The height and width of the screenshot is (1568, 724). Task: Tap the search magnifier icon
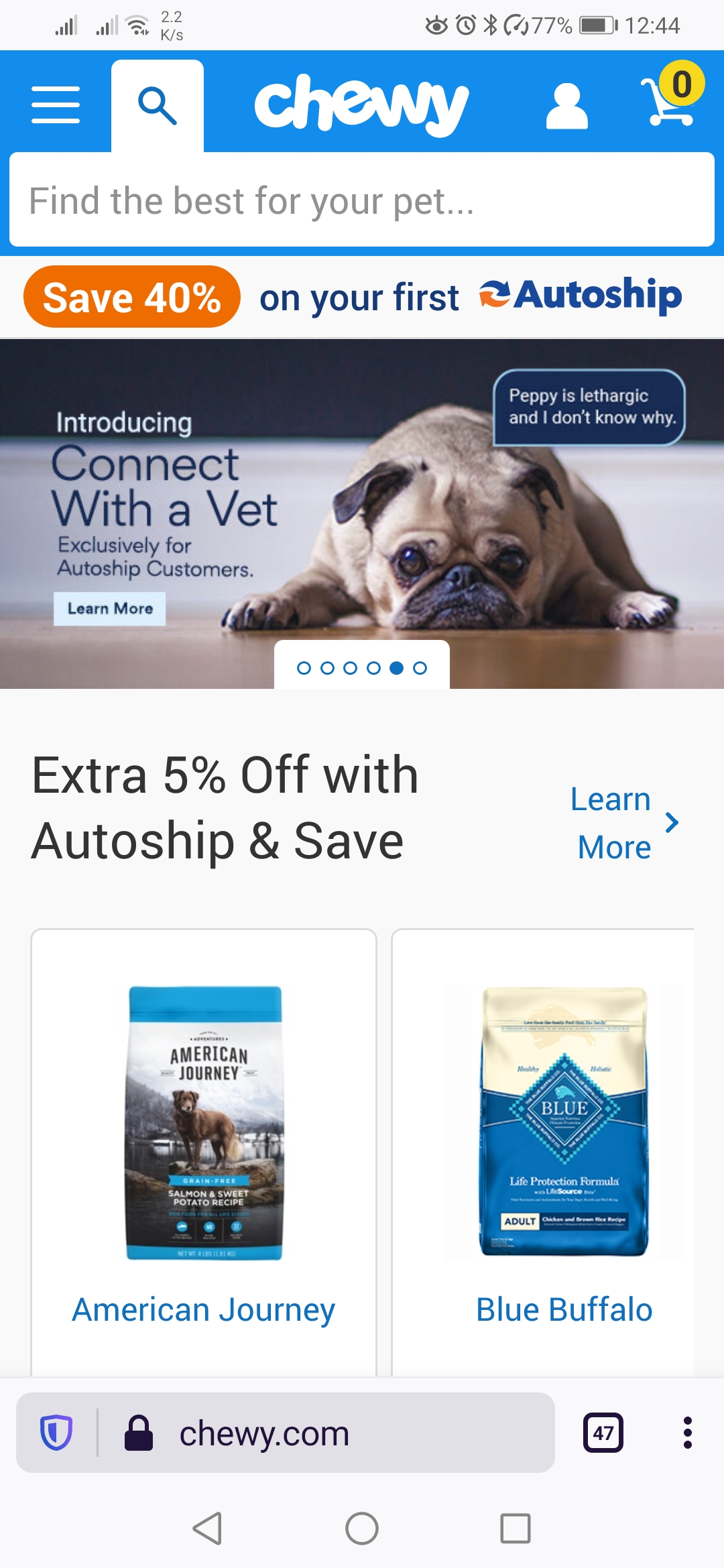pyautogui.click(x=158, y=106)
